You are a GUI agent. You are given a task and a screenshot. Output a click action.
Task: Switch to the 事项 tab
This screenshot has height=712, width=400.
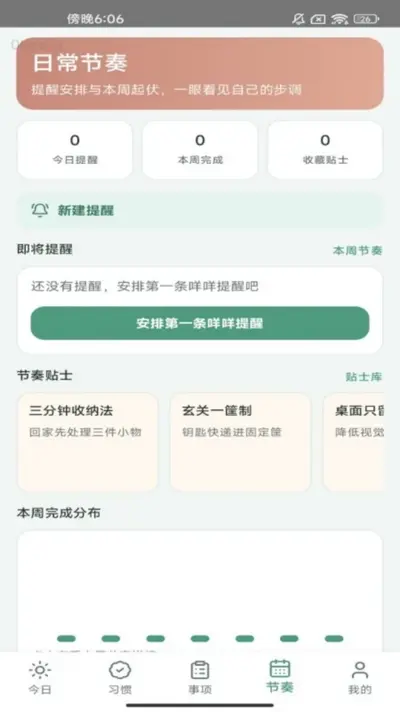point(200,678)
